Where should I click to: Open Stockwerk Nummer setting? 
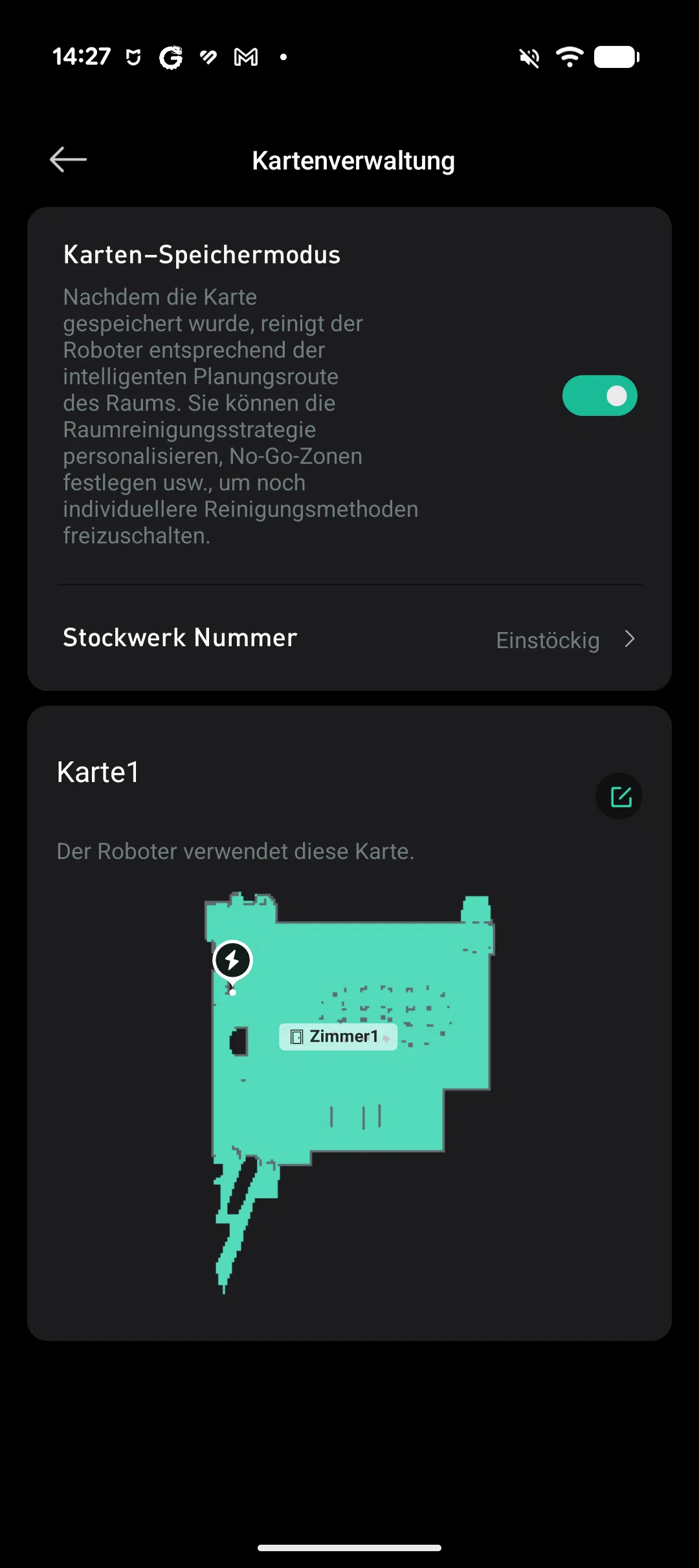point(349,639)
